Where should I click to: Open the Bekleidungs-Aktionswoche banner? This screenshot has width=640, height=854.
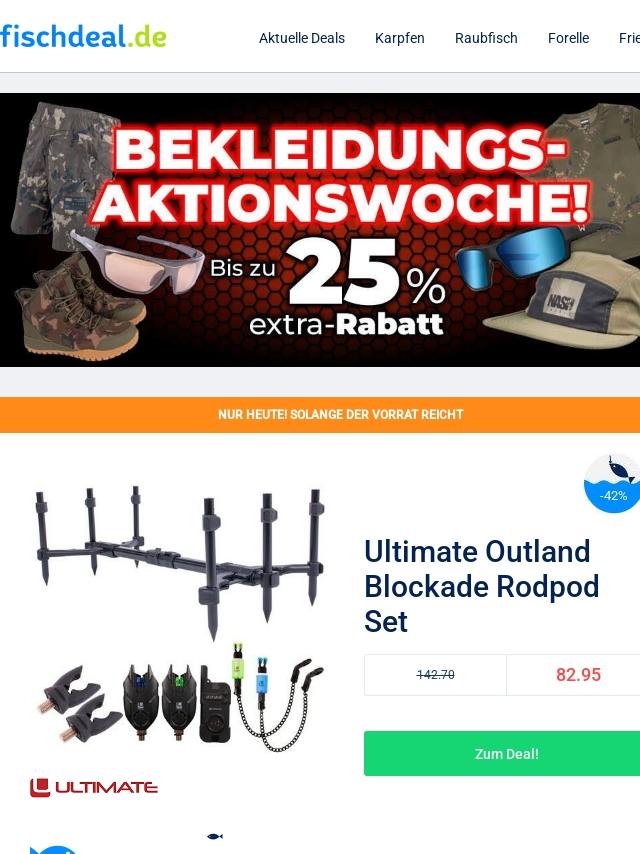320,230
